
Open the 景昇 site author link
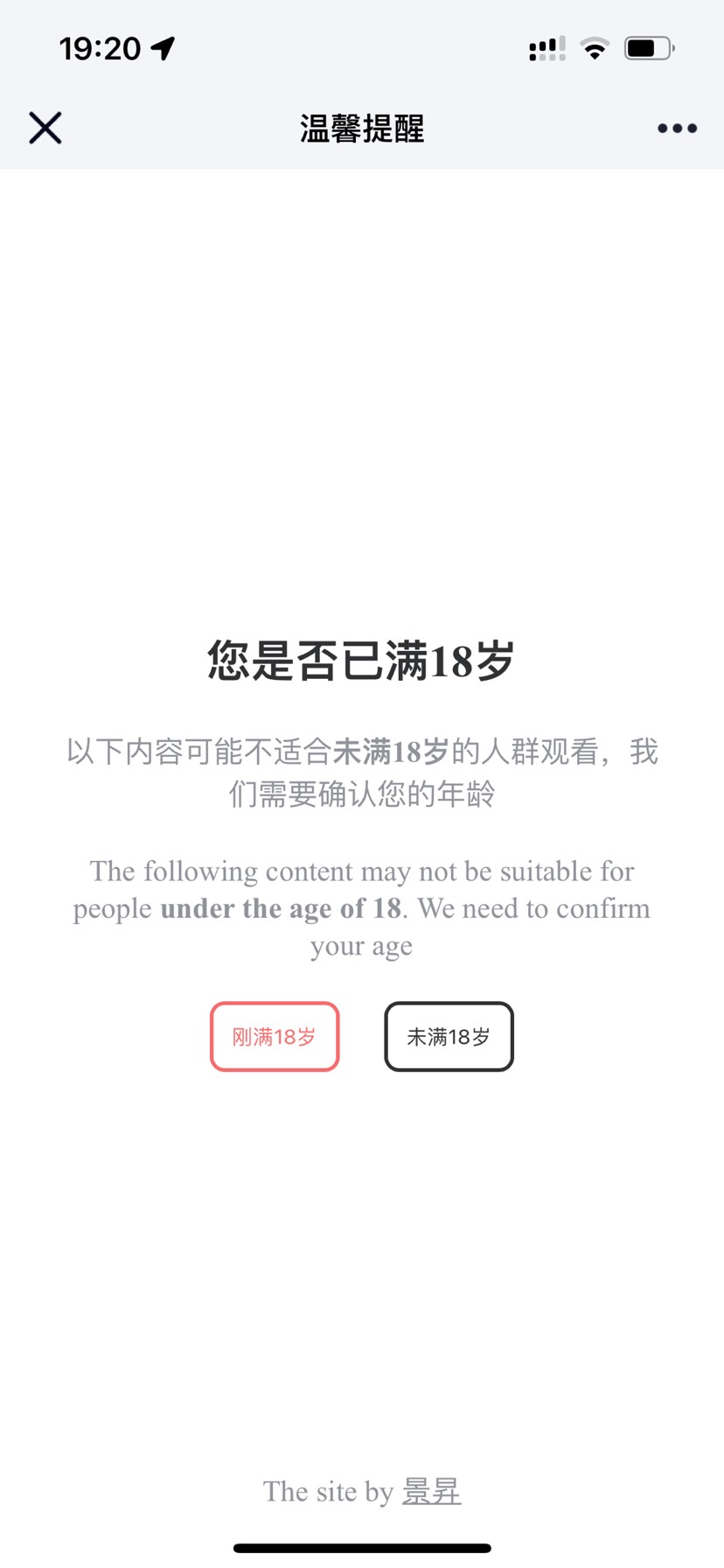tap(431, 1491)
